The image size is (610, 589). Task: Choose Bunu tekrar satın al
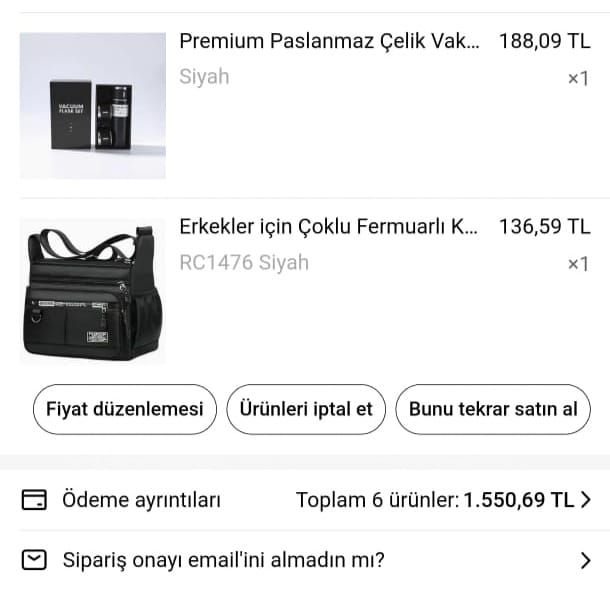[493, 409]
